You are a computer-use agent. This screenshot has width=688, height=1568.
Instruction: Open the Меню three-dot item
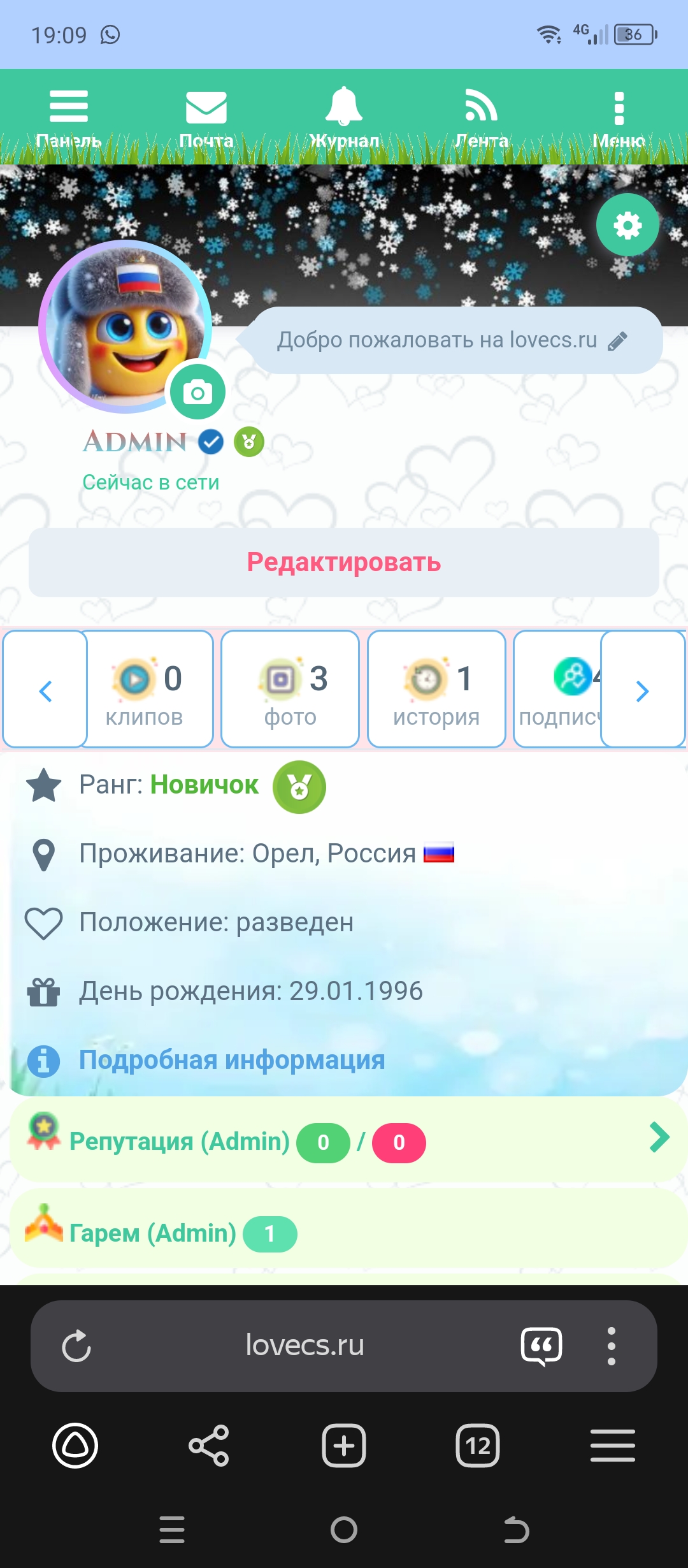(x=619, y=118)
